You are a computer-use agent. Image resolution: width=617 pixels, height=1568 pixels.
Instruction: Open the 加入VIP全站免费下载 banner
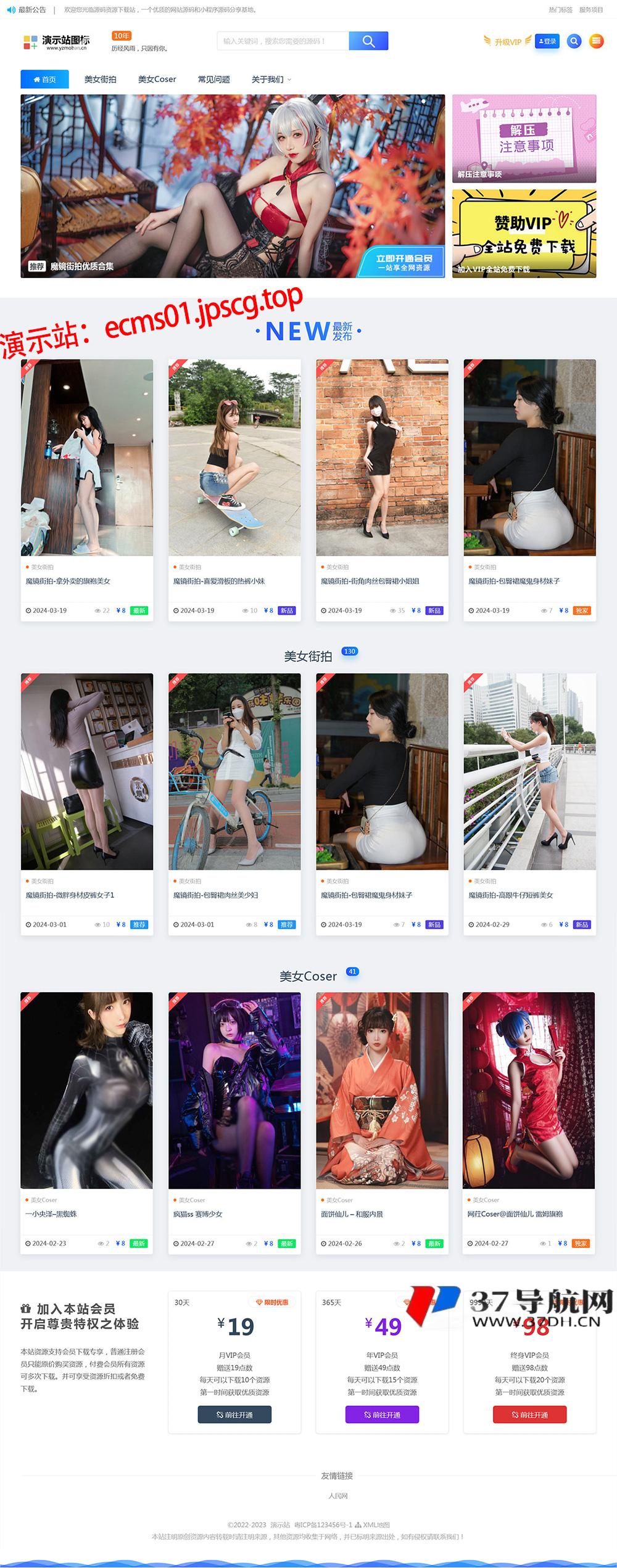(x=524, y=234)
